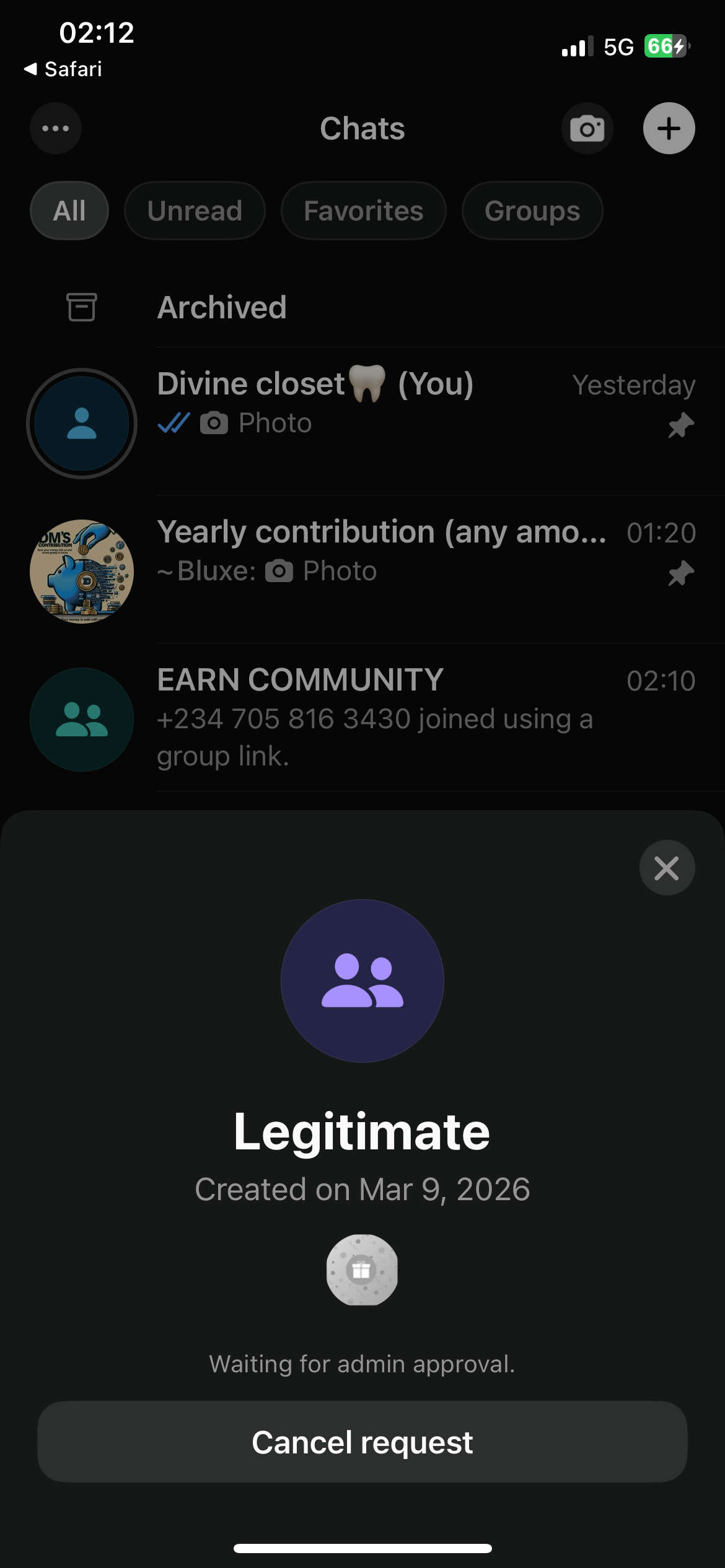Open the three-dot options menu

56,129
